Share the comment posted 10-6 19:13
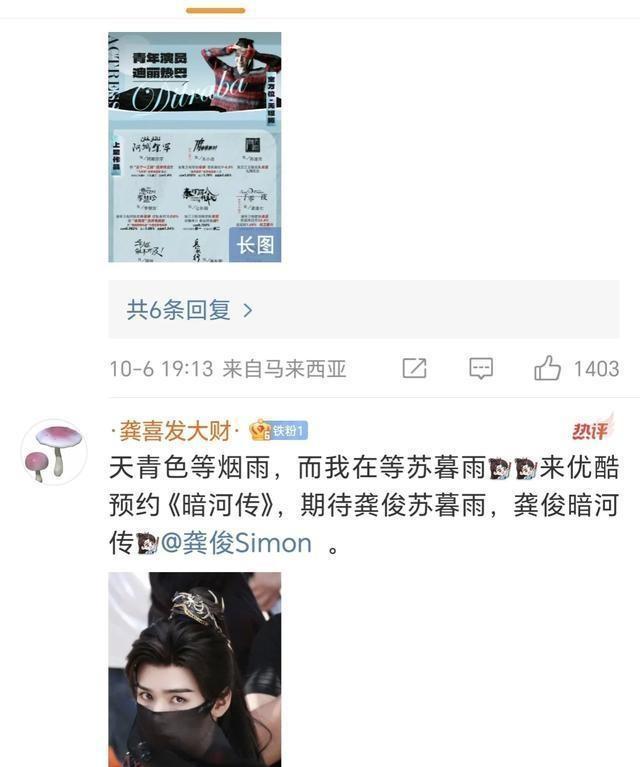The height and width of the screenshot is (767, 640). [x=414, y=369]
